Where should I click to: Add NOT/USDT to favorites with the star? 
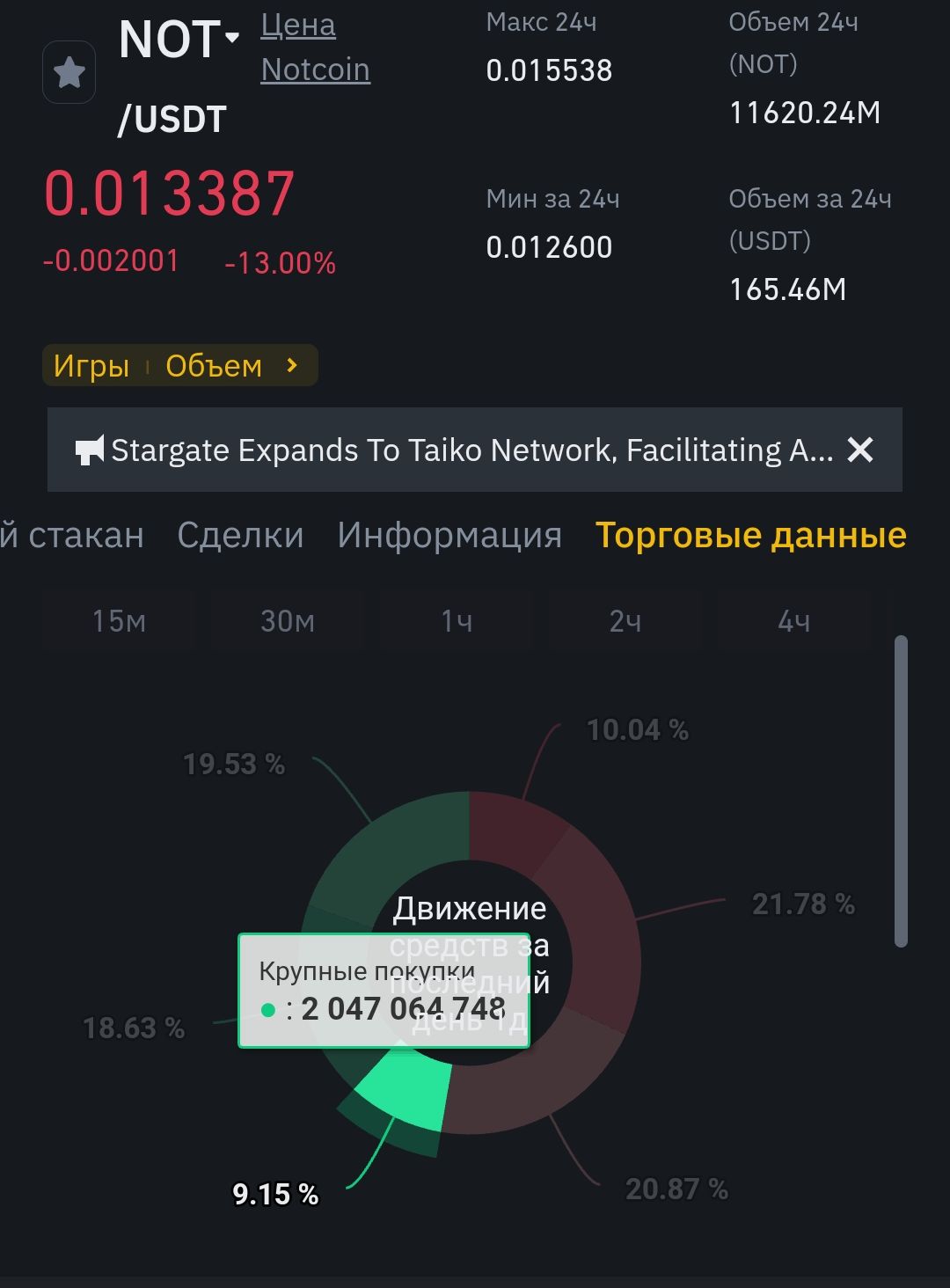coord(69,72)
